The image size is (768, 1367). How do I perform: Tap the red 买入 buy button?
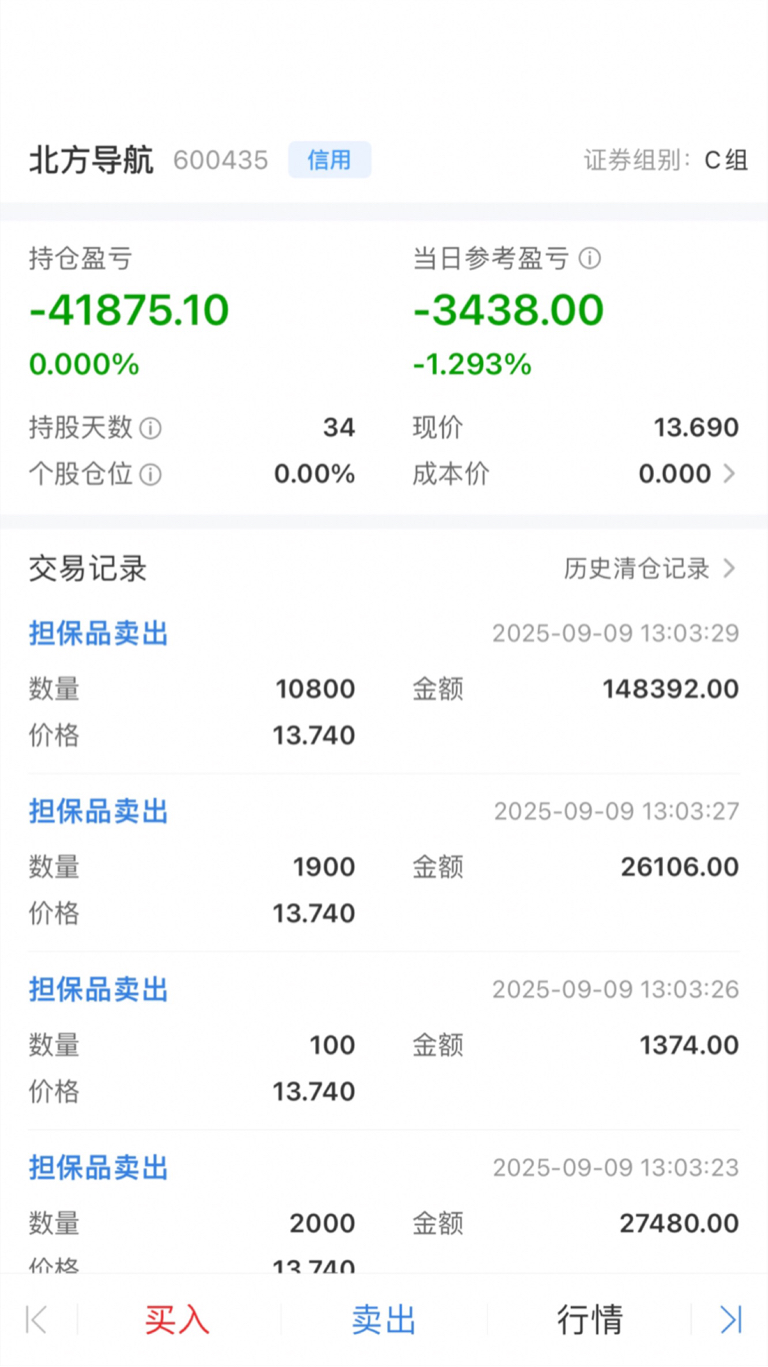177,1320
